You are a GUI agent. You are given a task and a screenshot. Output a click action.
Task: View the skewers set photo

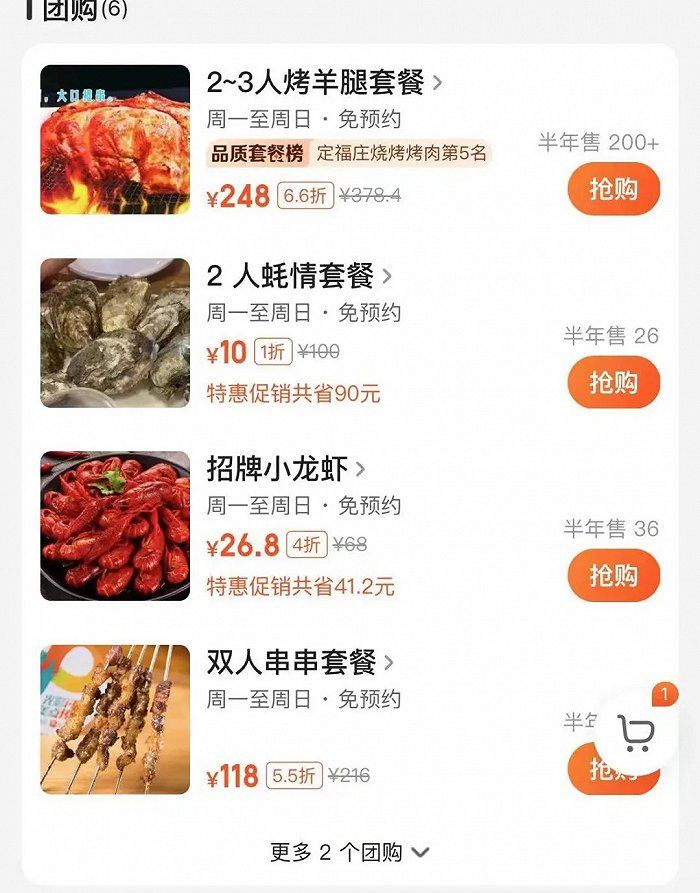point(115,719)
